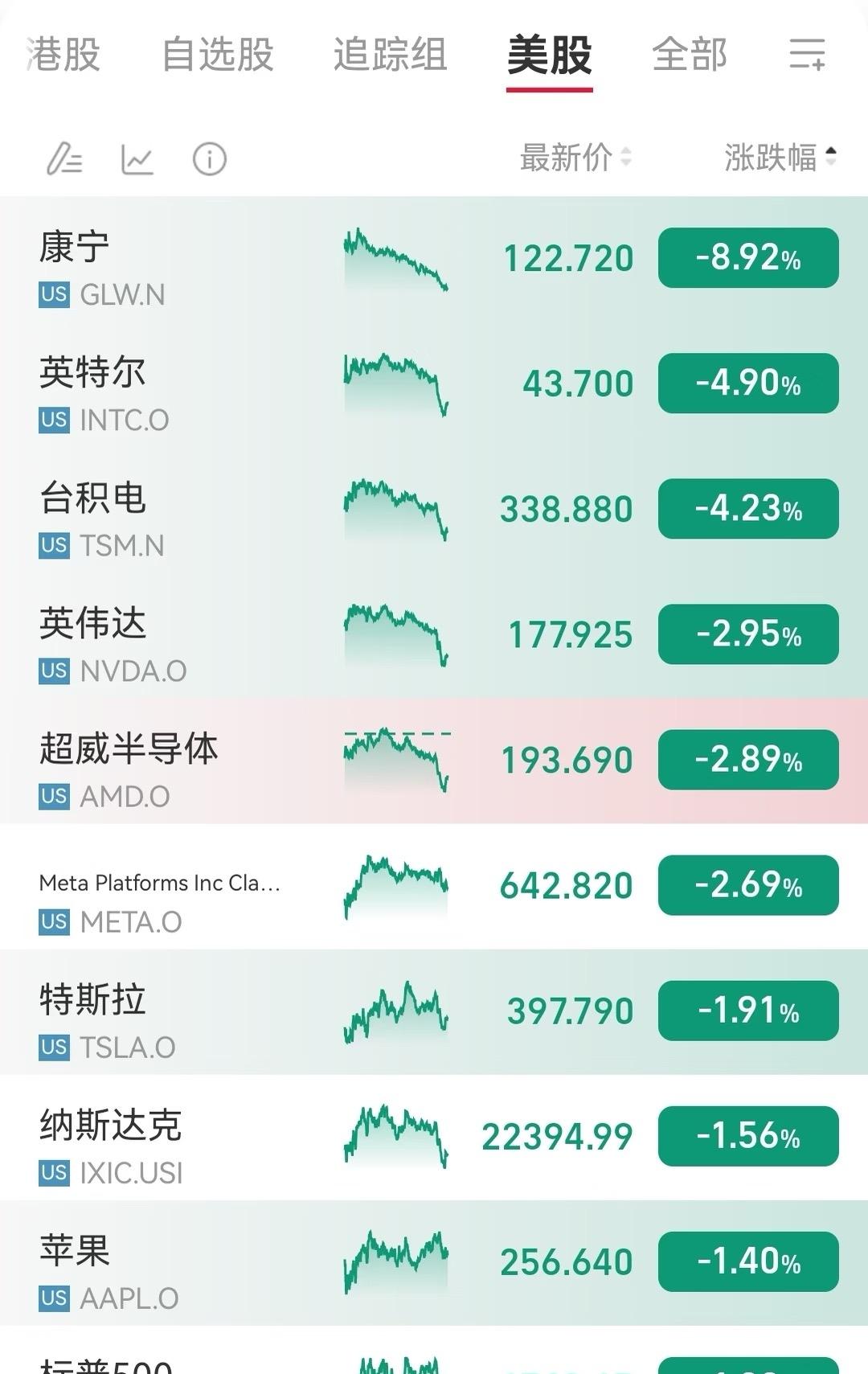Open 台积电's mini trend chart

pyautogui.click(x=395, y=509)
